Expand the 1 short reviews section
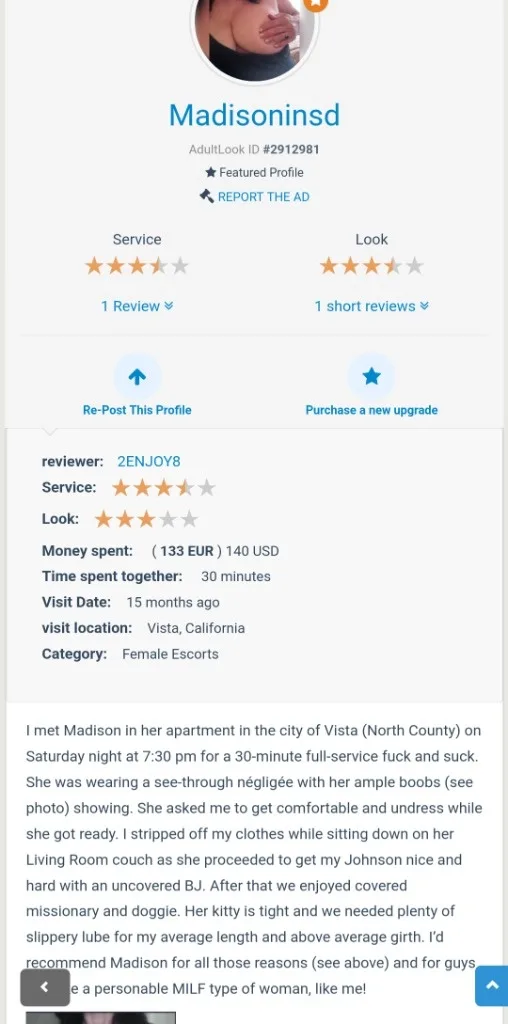Viewport: 508px width, 1024px height. click(x=372, y=306)
